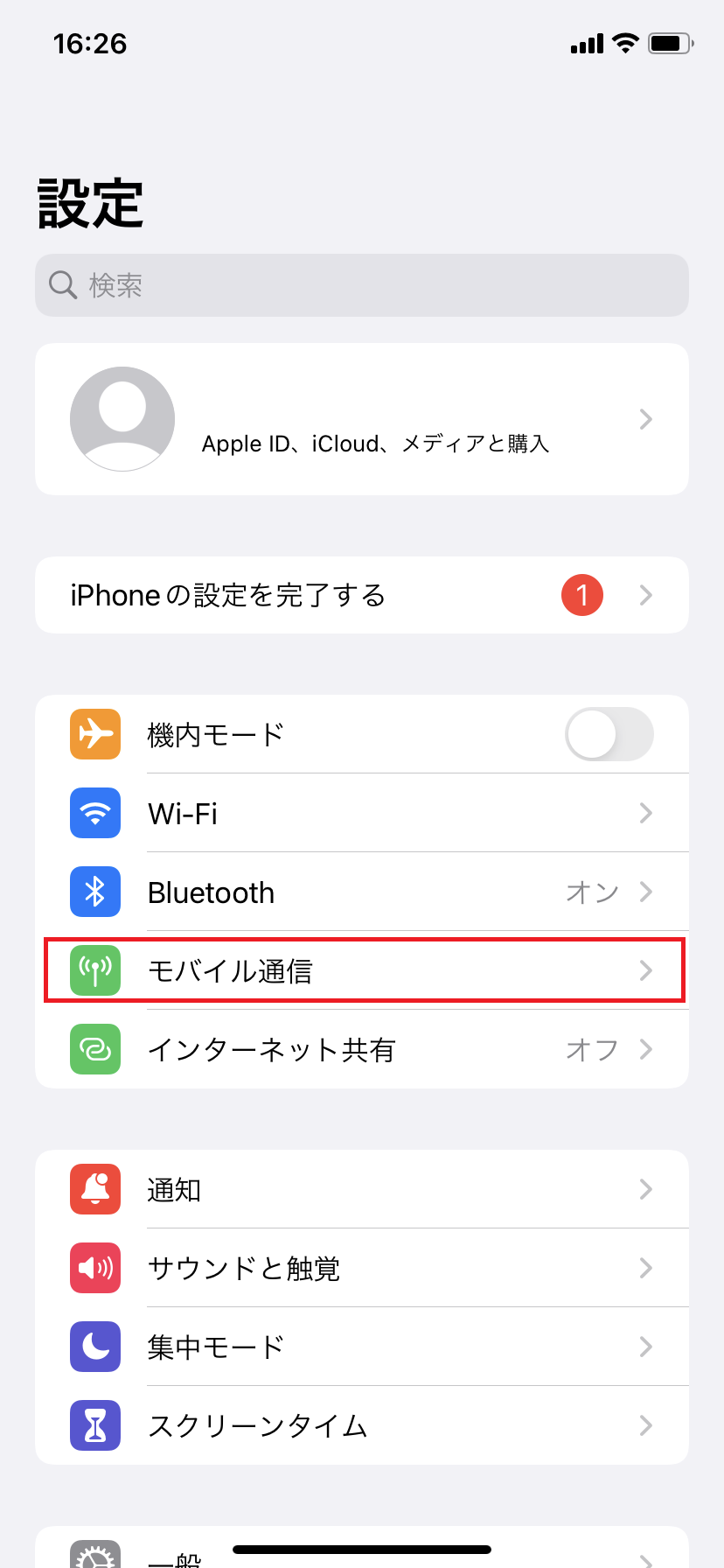This screenshot has width=724, height=1568.
Task: Open iPhoneの設定を完了する
Action: pos(362,595)
